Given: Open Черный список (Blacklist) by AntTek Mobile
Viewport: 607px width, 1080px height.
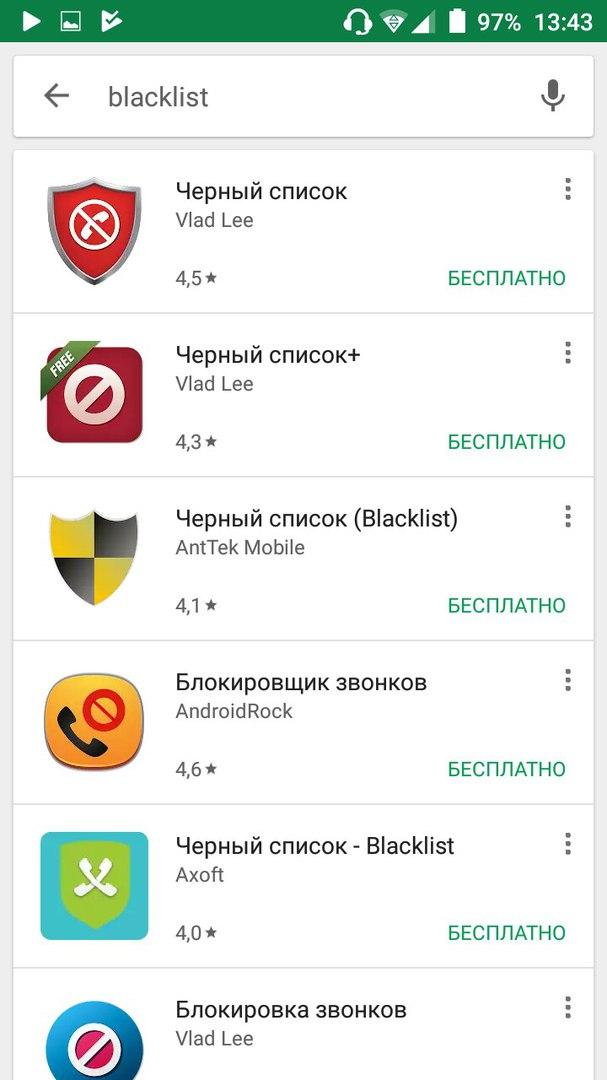Looking at the screenshot, I should point(303,559).
